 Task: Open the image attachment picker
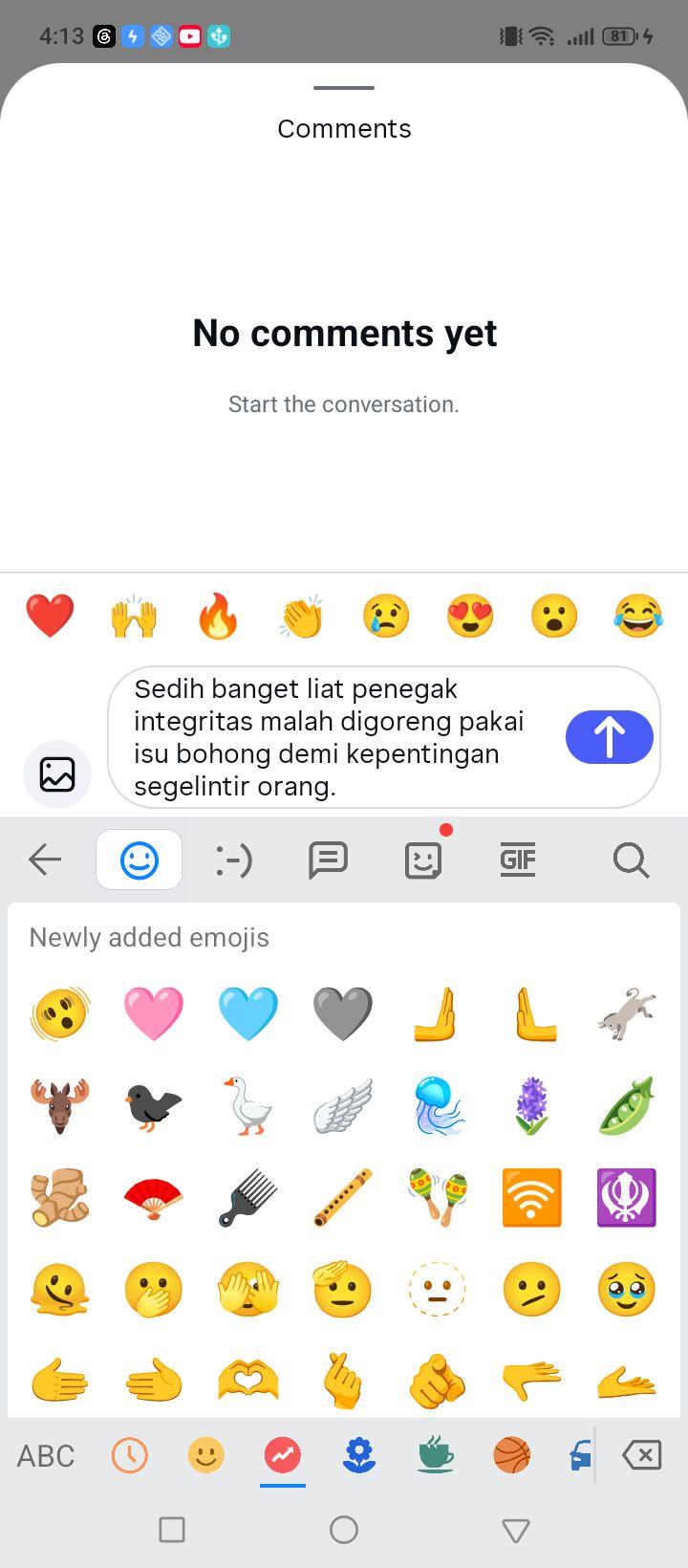57,773
